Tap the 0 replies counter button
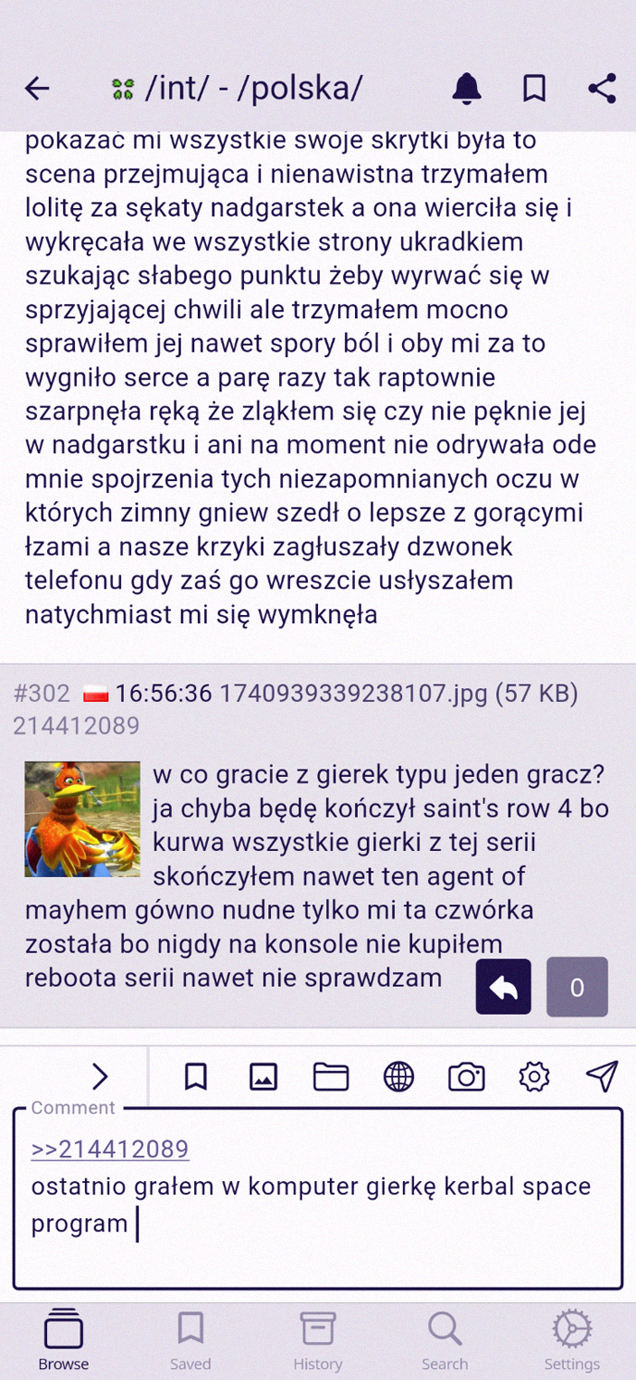Screen dimensions: 636x1380 click(577, 987)
